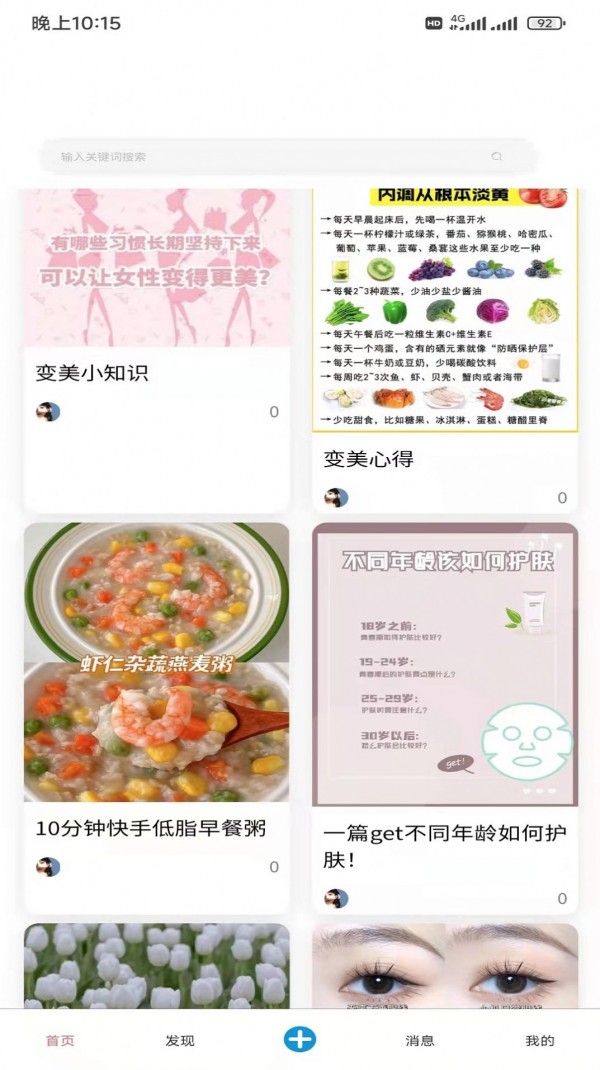Viewport: 600px width, 1070px height.
Task: Switch to the 发现 tab
Action: [180, 1040]
